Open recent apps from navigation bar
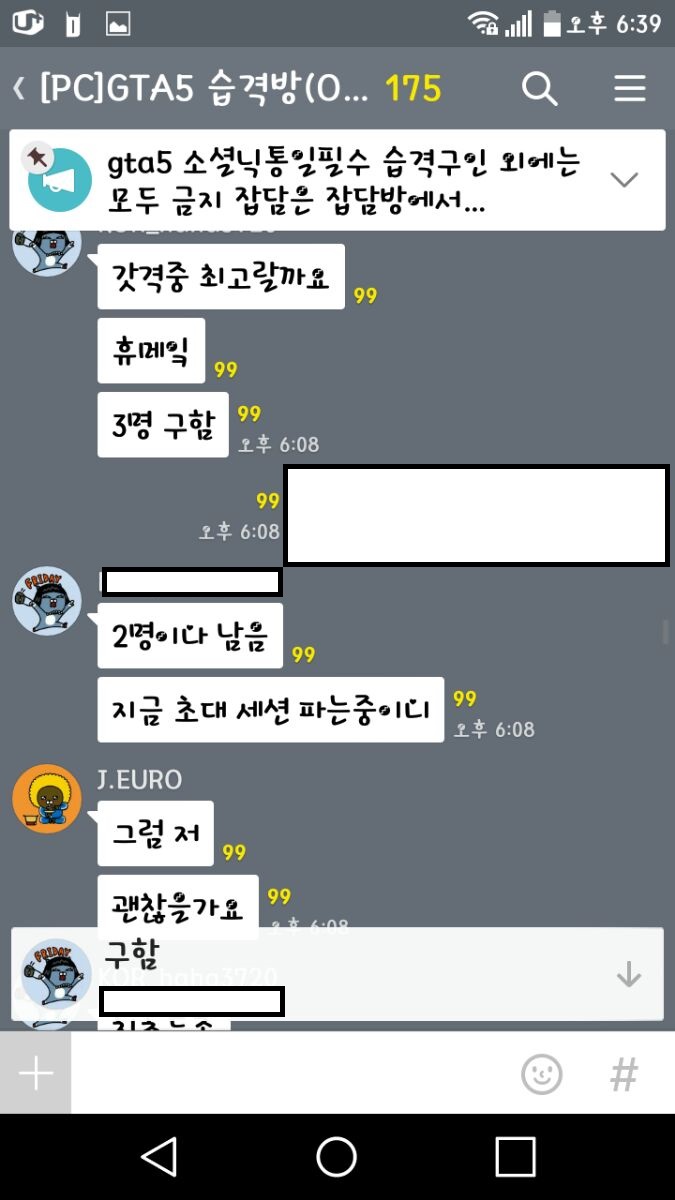 [515, 1157]
